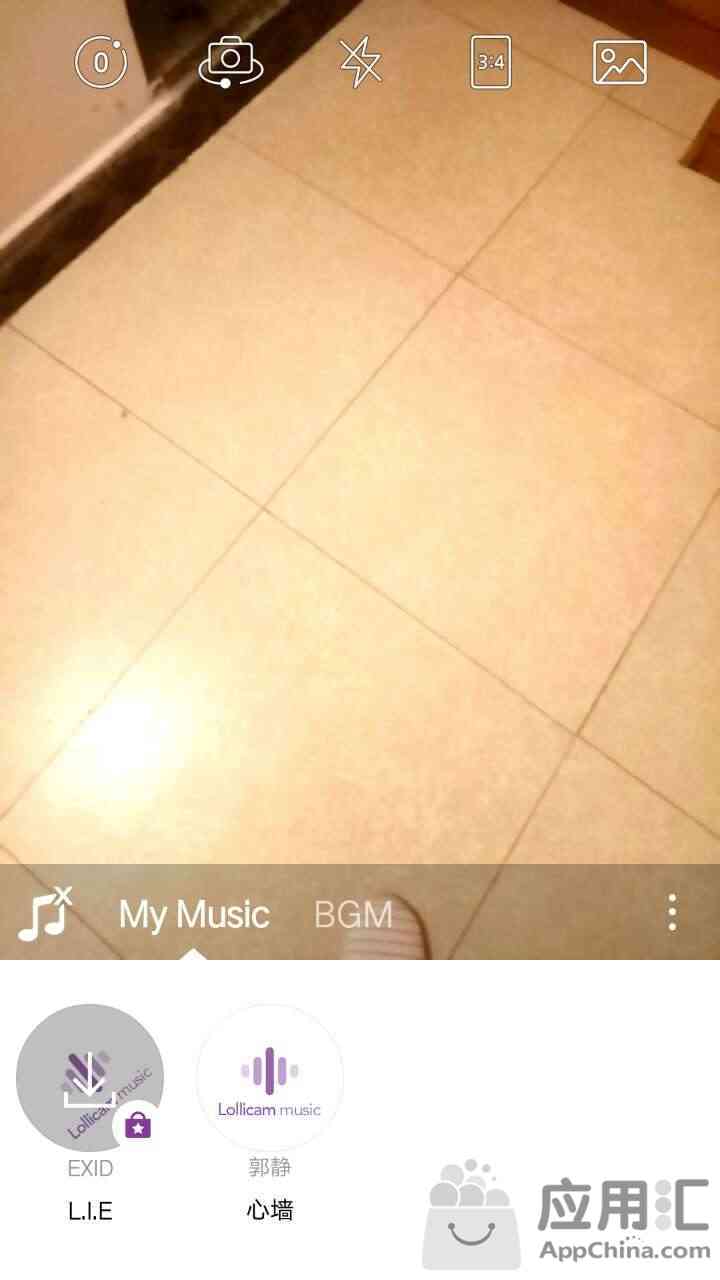Open the music overflow menu
Image resolution: width=720 pixels, height=1280 pixels.
click(x=672, y=913)
